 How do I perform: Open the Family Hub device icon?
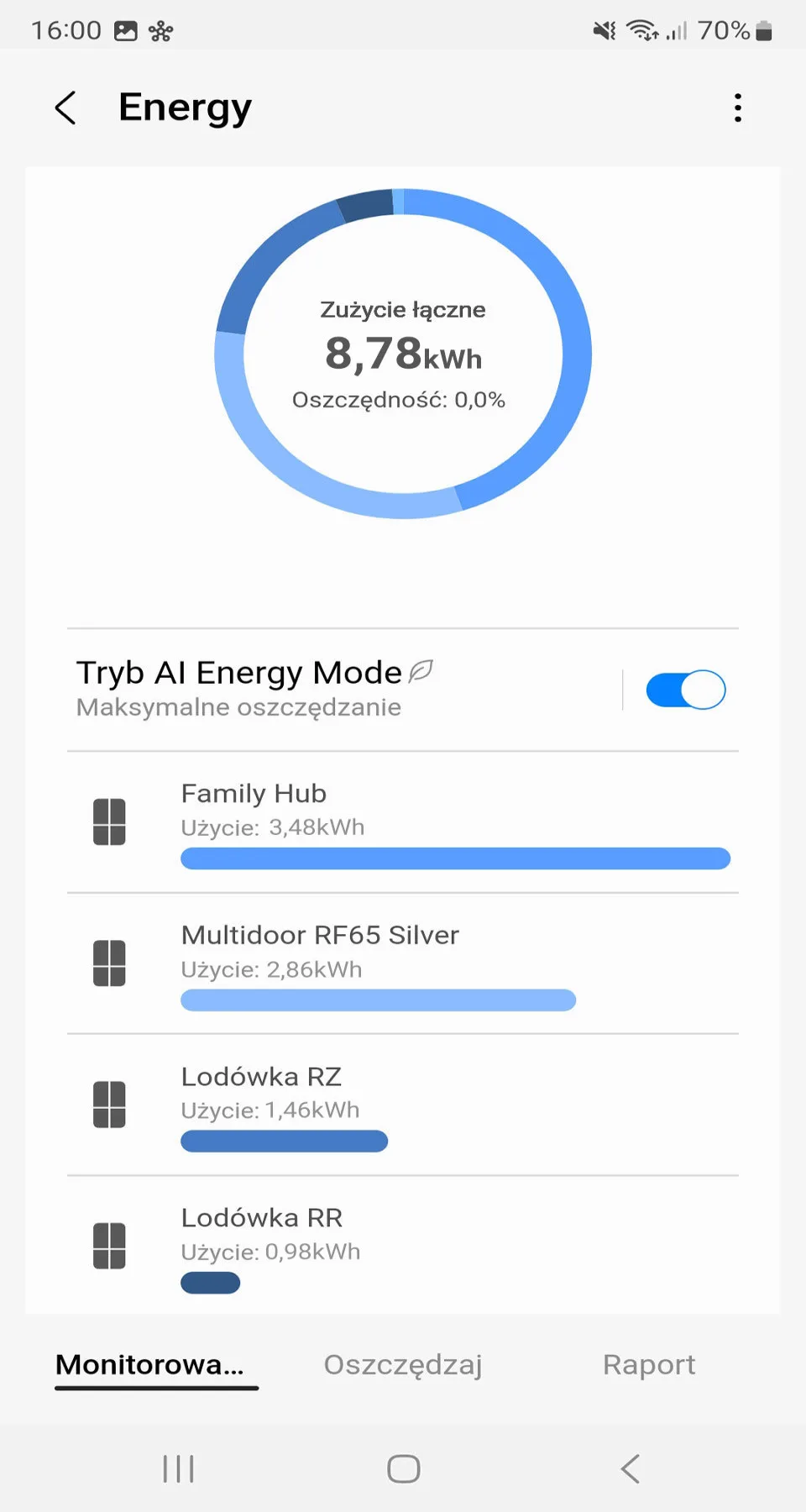point(107,821)
